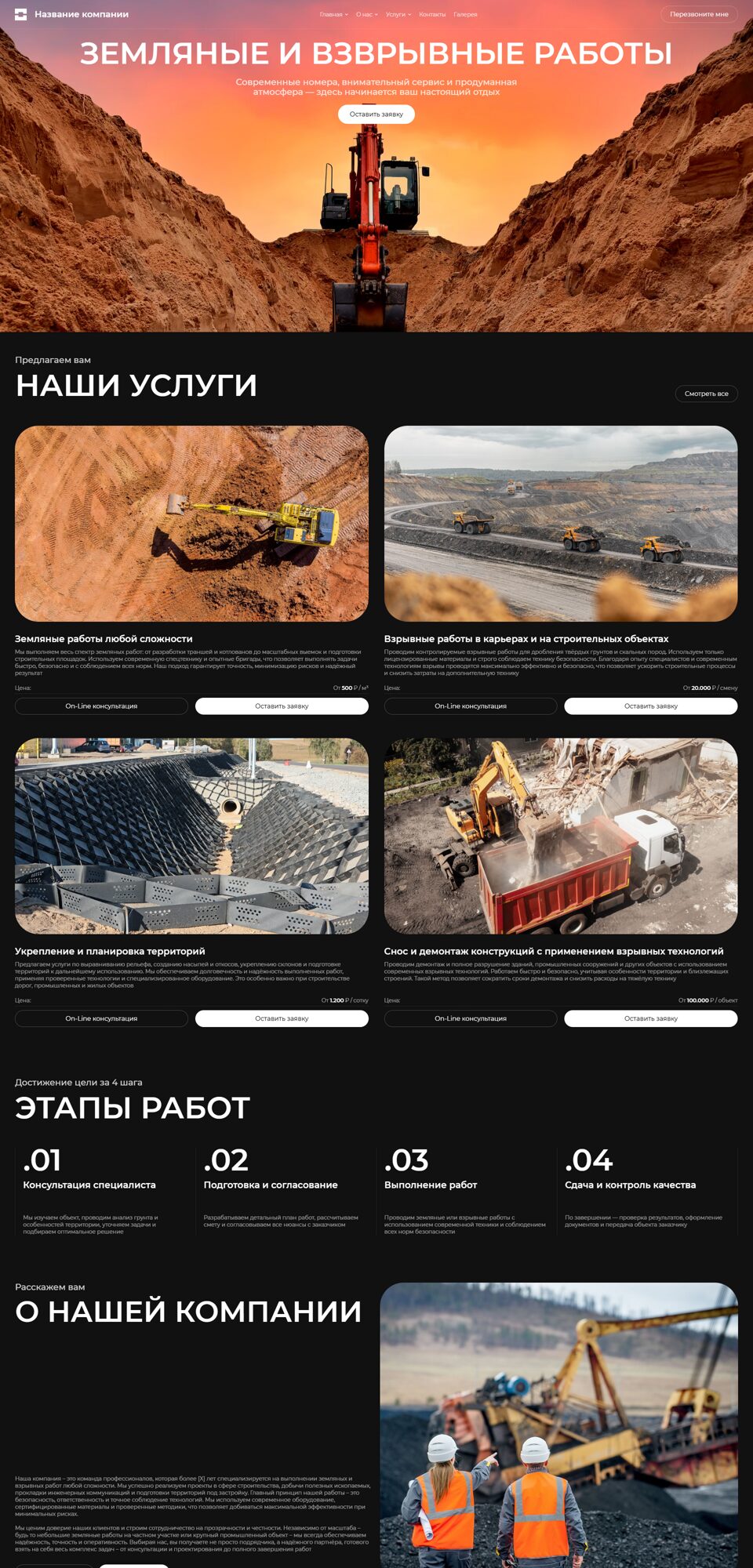Get On-Line консультация for Взрывные работы в карьерах
753x1568 pixels.
[471, 706]
